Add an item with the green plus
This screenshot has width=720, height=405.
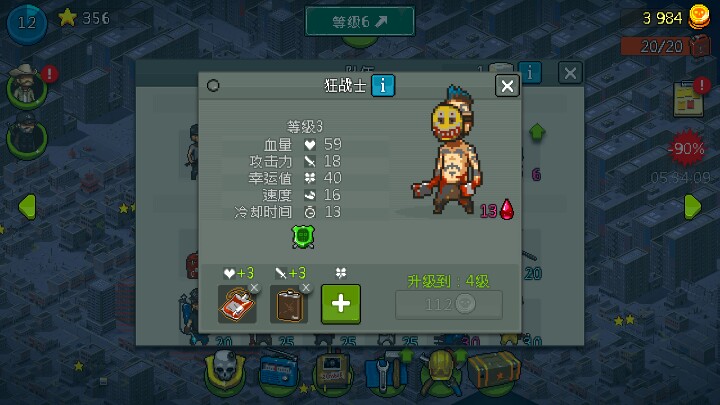340,304
